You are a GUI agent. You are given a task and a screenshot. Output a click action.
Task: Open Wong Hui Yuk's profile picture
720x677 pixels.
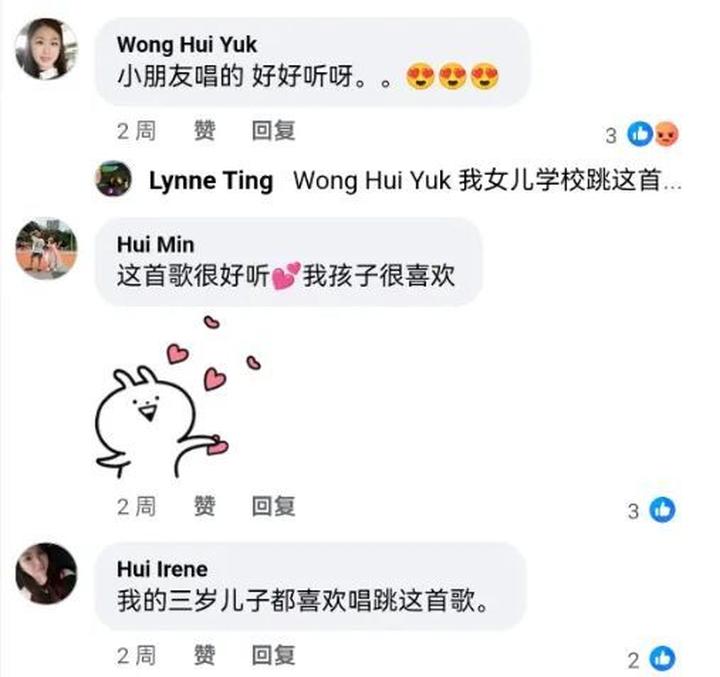pos(47,50)
